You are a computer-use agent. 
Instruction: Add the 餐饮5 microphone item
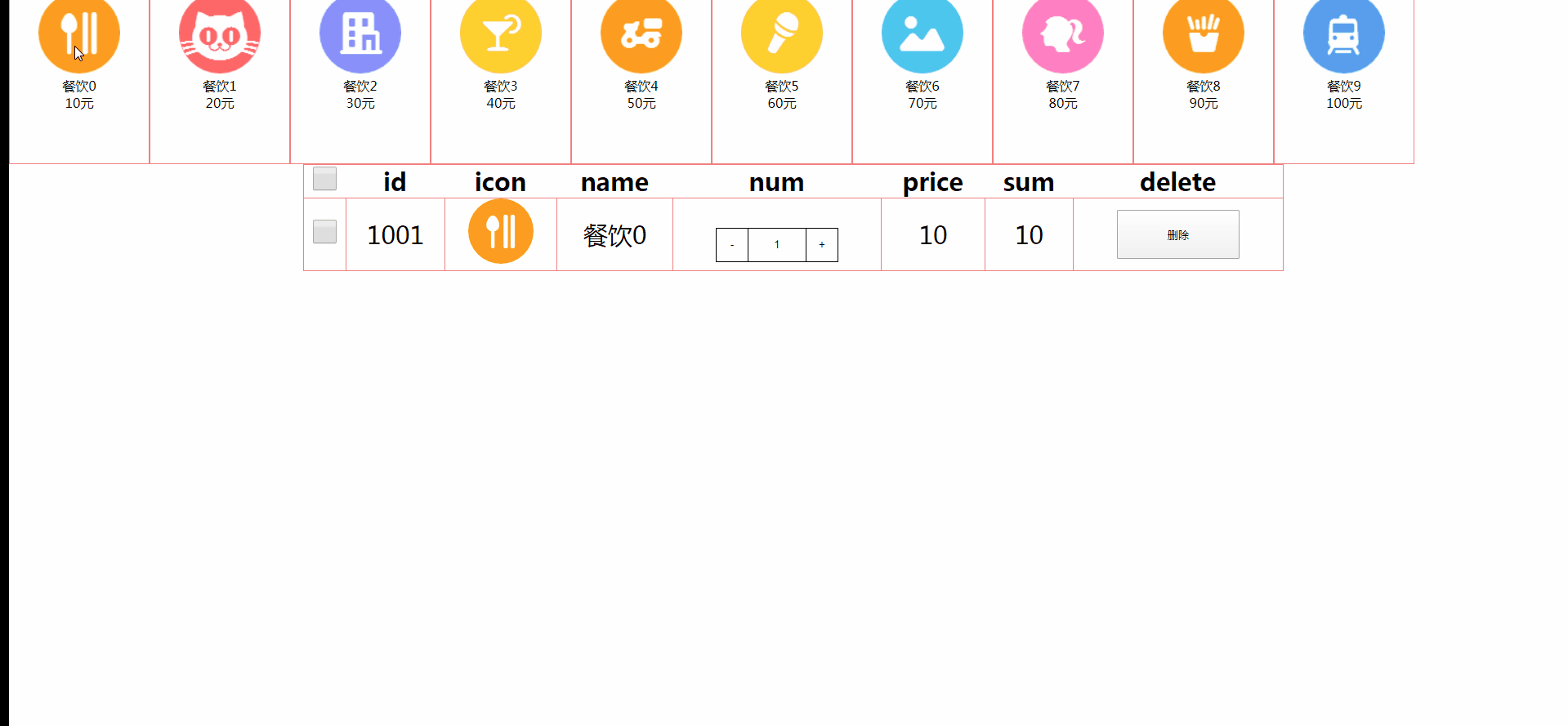click(x=782, y=37)
